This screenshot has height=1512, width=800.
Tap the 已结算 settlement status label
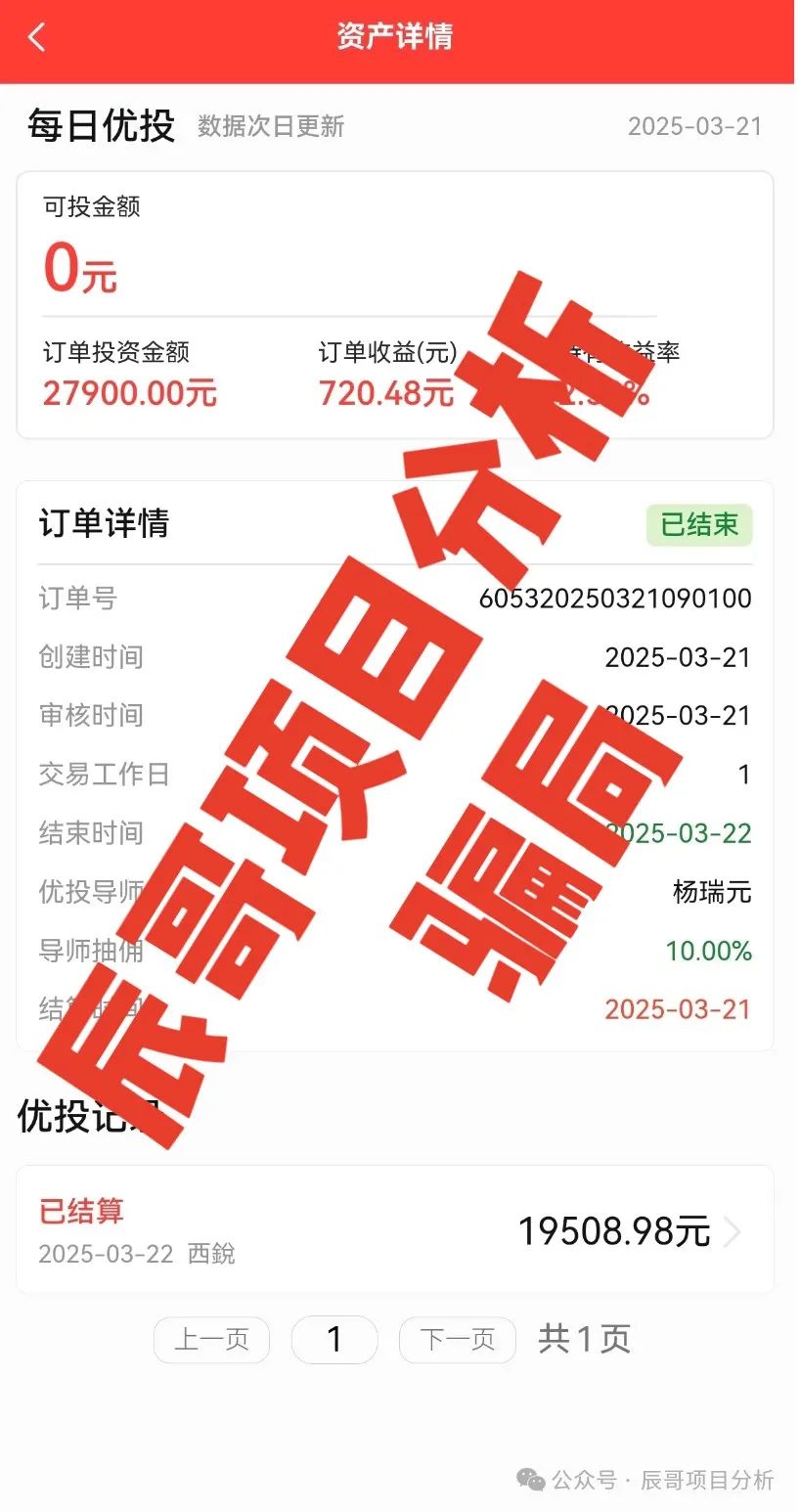(x=82, y=1212)
